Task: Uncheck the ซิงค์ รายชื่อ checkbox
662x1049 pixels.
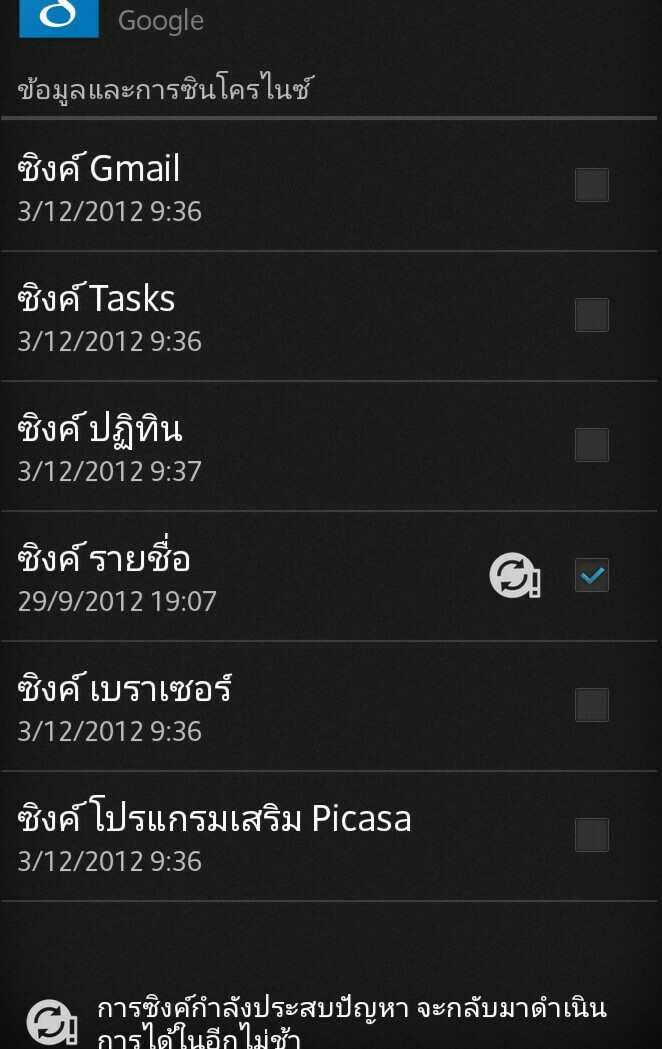Action: (591, 576)
